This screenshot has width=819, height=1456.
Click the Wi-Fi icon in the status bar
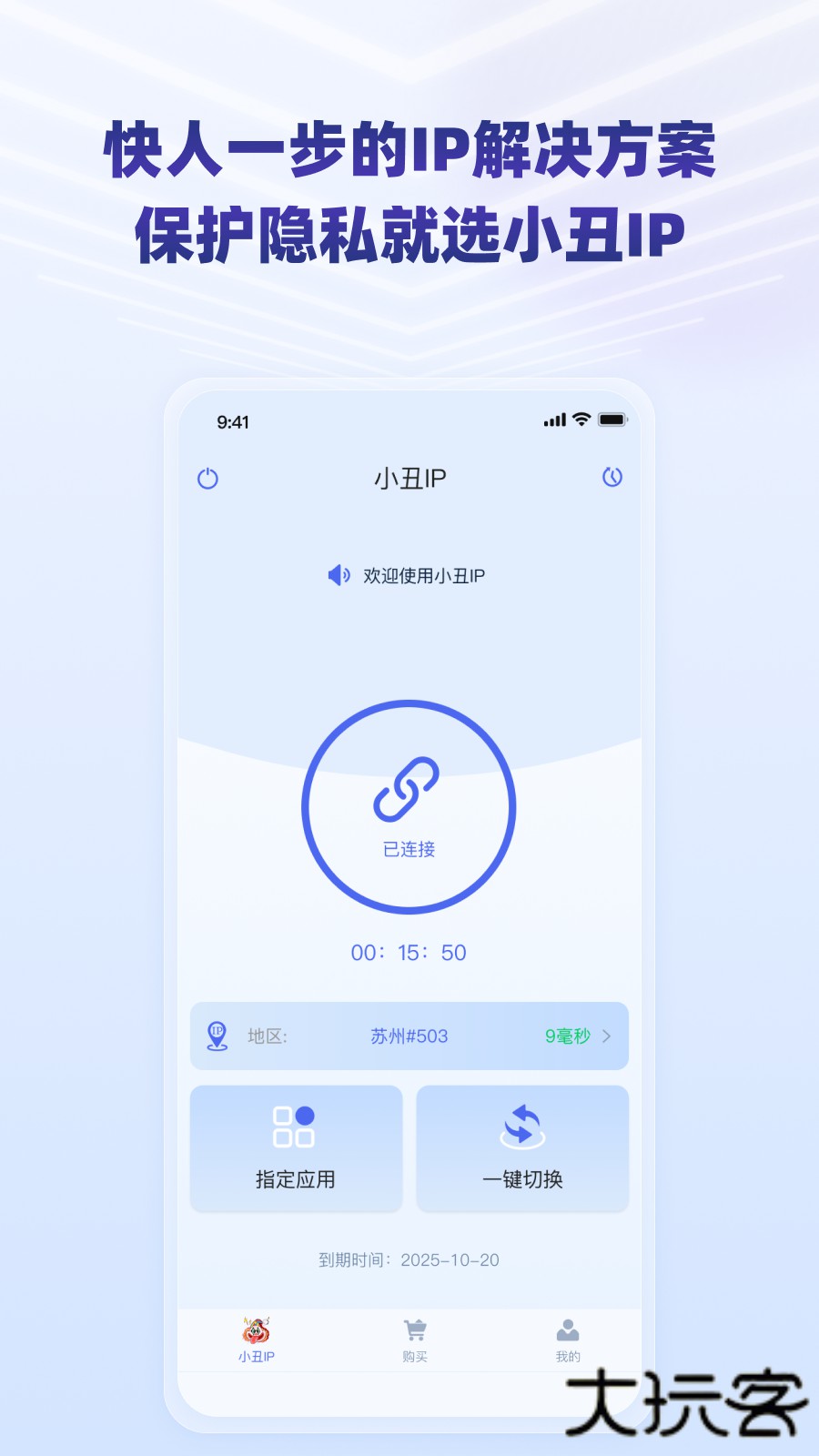click(582, 420)
